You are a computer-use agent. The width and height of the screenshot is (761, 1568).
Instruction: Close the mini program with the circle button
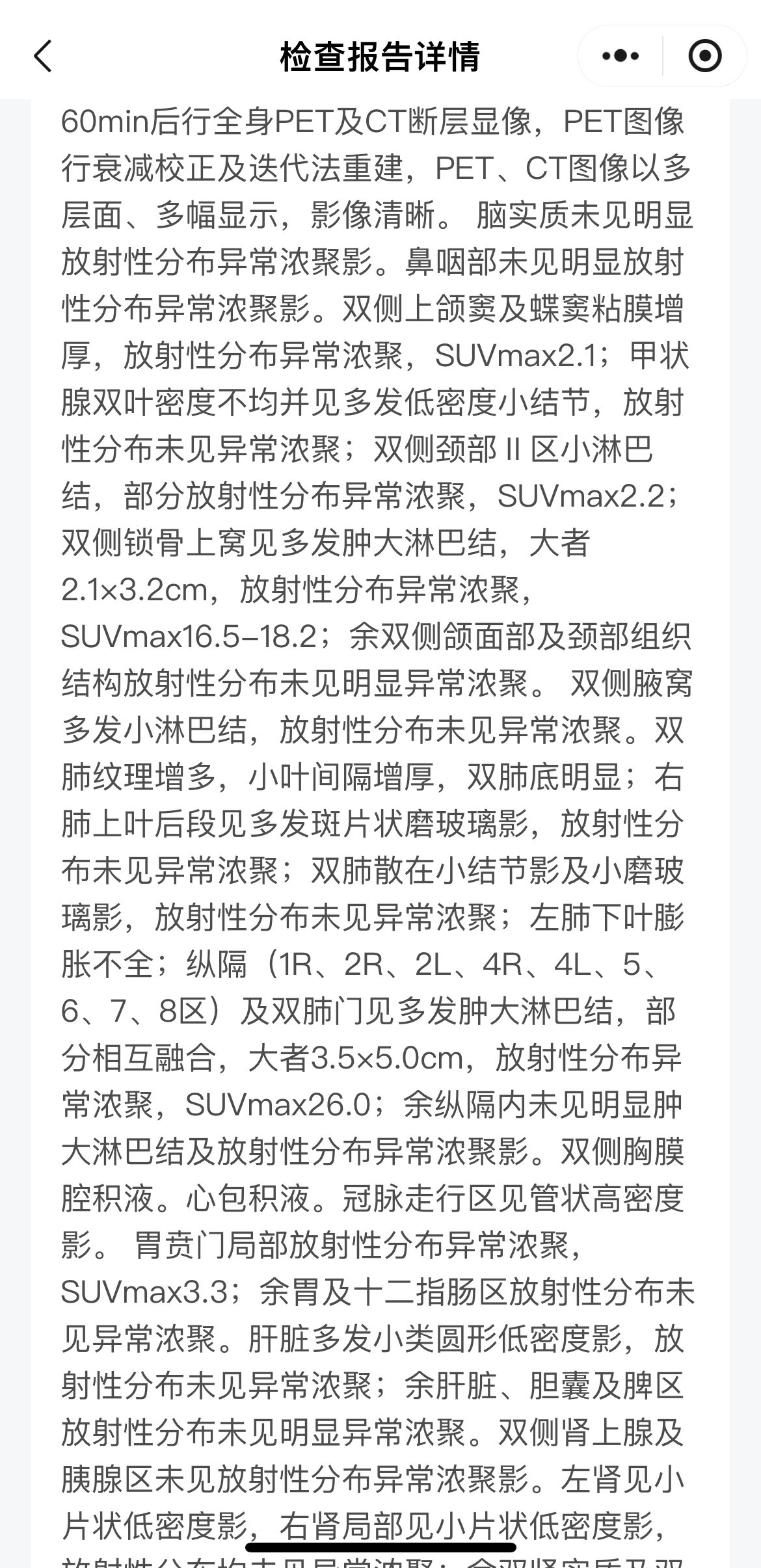pyautogui.click(x=705, y=56)
